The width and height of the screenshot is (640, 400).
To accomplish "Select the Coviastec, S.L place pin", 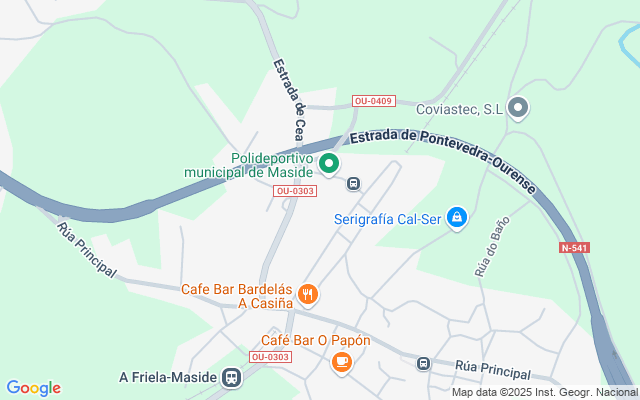I will point(517,107).
